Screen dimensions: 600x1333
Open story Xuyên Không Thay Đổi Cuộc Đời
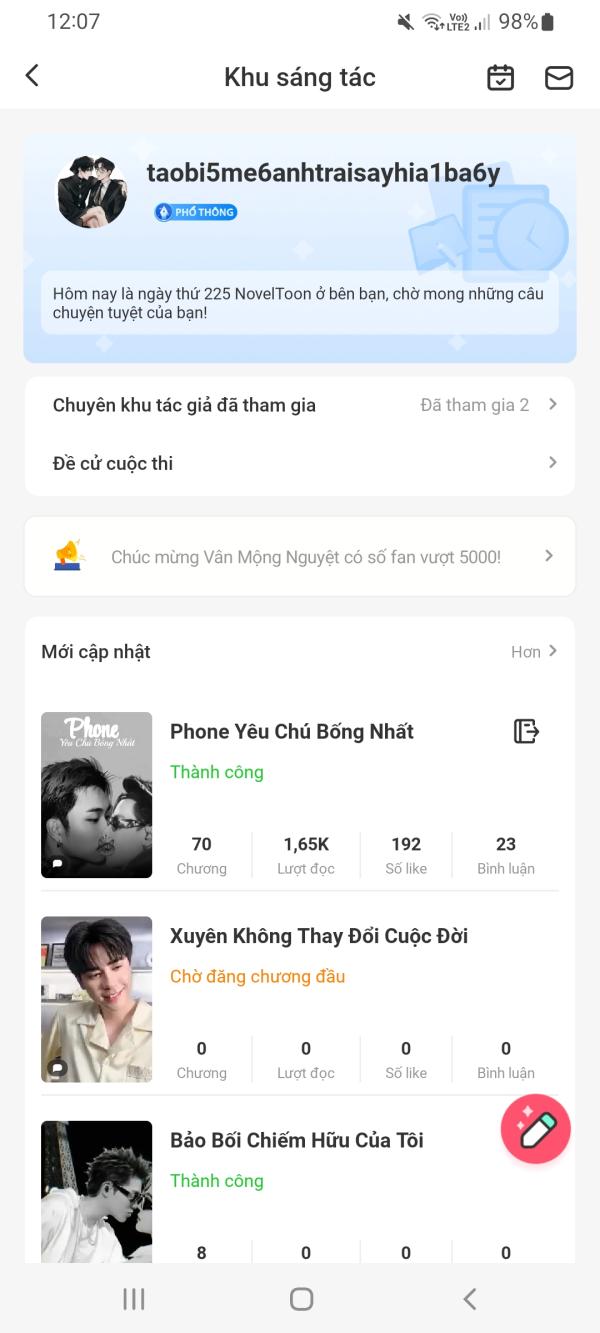pyautogui.click(x=318, y=936)
